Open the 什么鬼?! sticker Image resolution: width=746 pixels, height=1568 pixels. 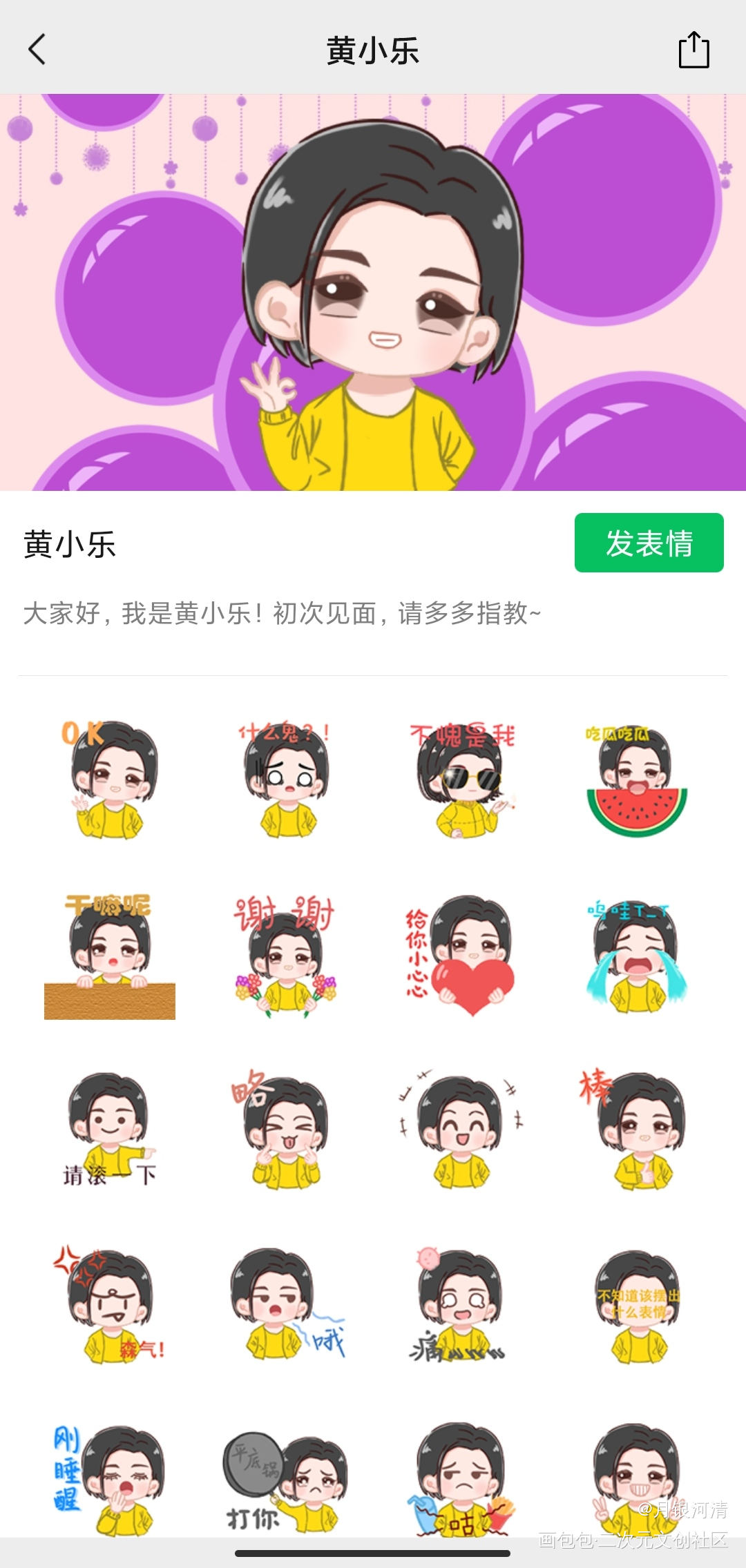(x=286, y=780)
